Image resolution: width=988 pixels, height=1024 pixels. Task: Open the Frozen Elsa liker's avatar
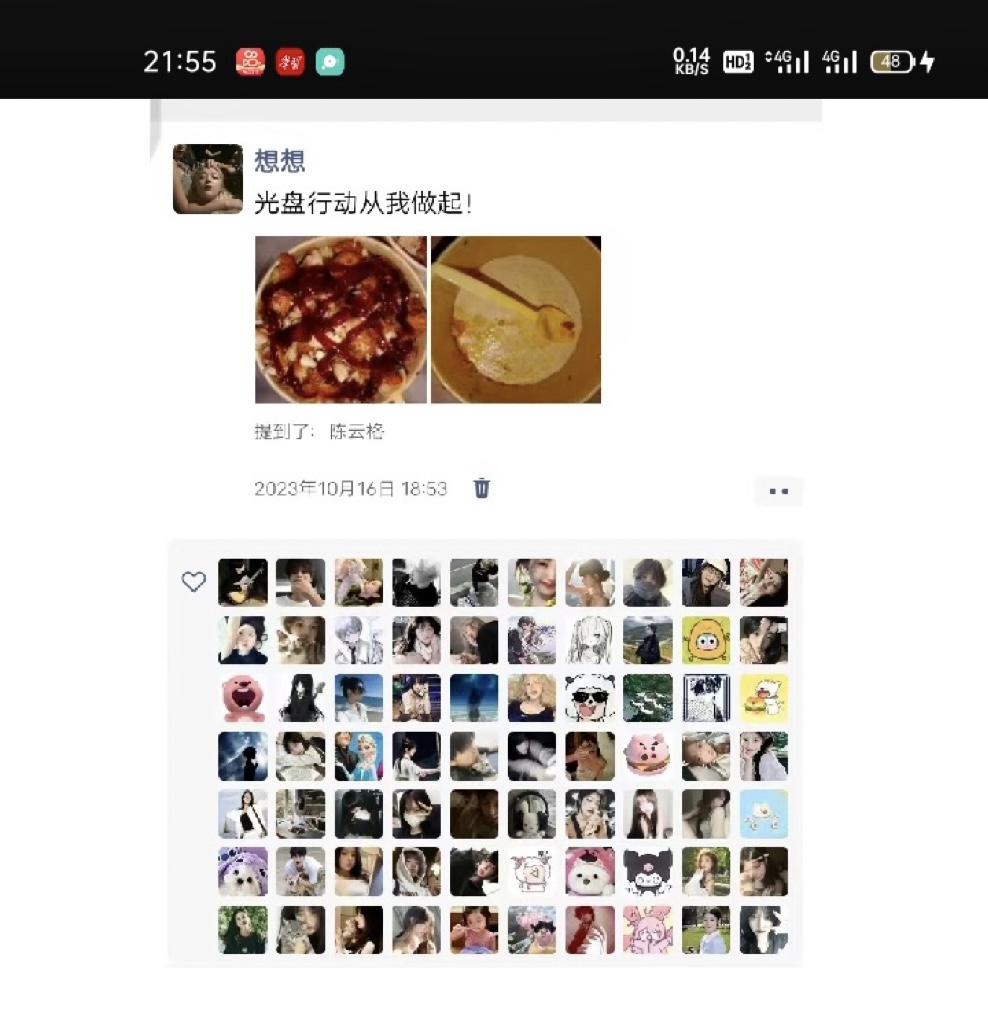point(359,756)
